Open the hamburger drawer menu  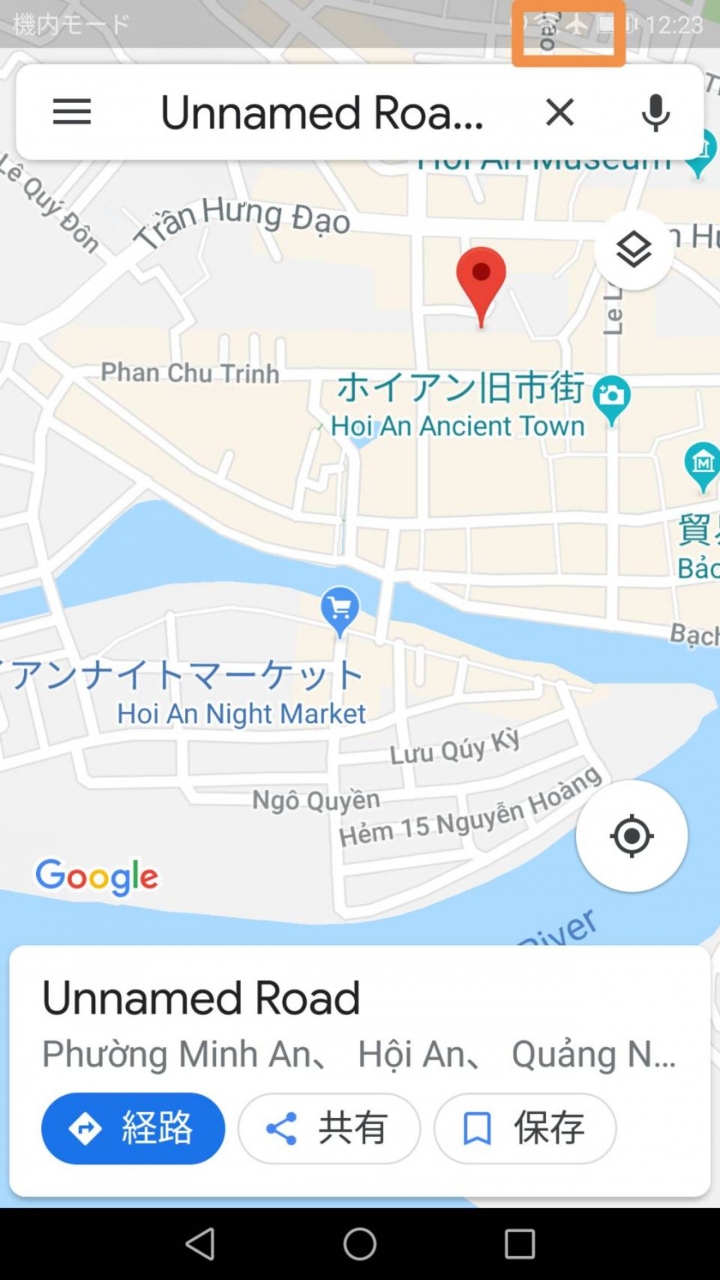[72, 112]
